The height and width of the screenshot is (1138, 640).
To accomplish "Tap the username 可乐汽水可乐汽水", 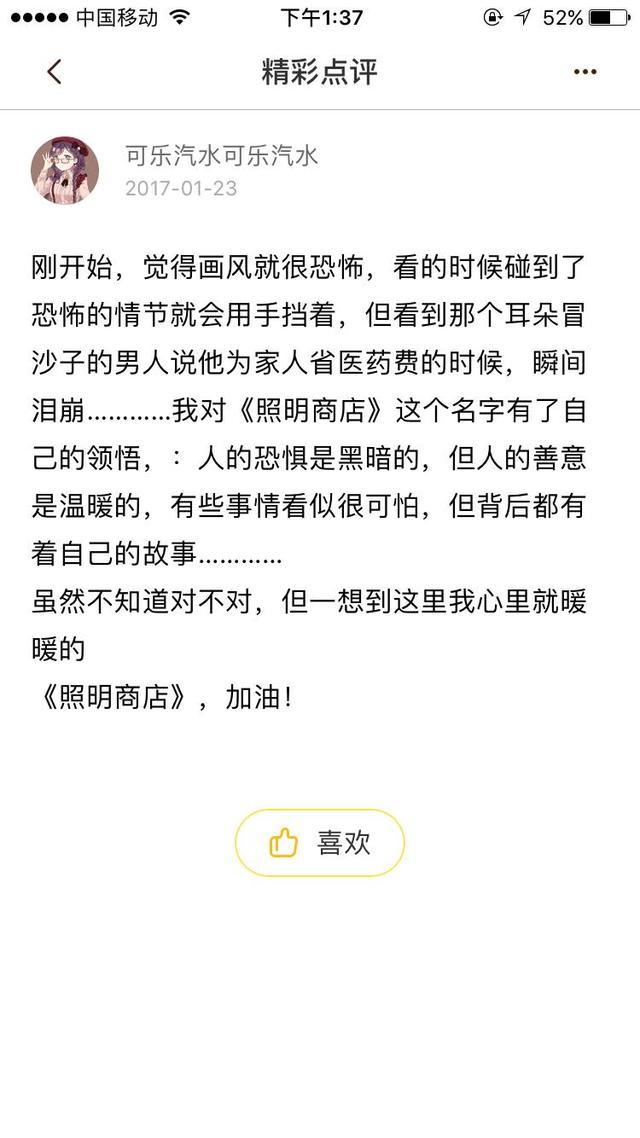I will 222,155.
